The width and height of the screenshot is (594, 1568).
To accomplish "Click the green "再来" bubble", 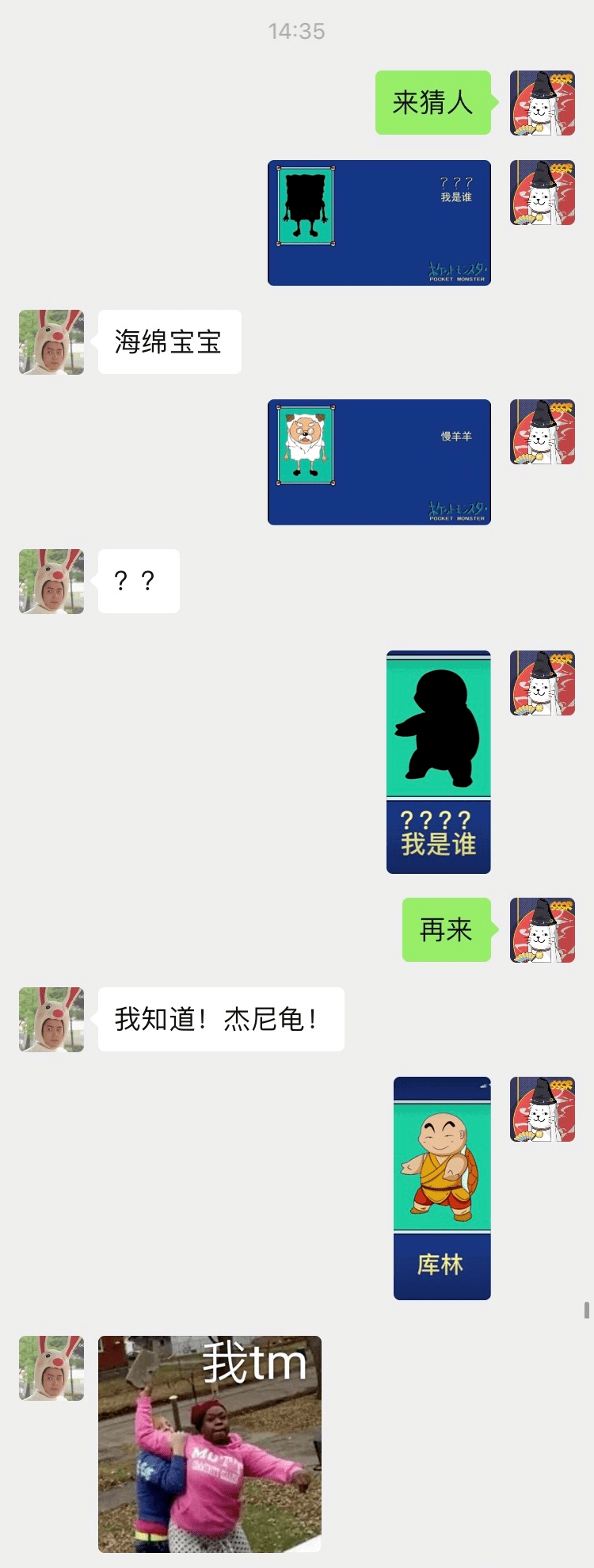I will click(x=446, y=931).
